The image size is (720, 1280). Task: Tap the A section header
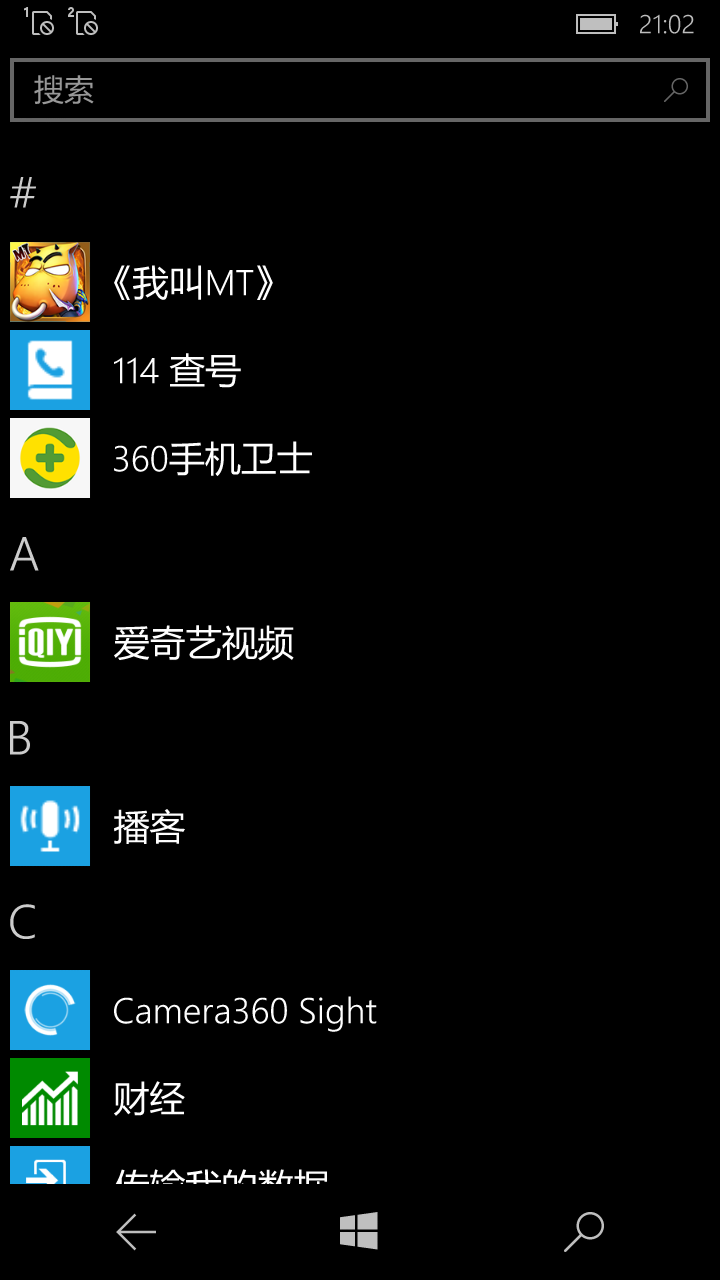tap(24, 554)
